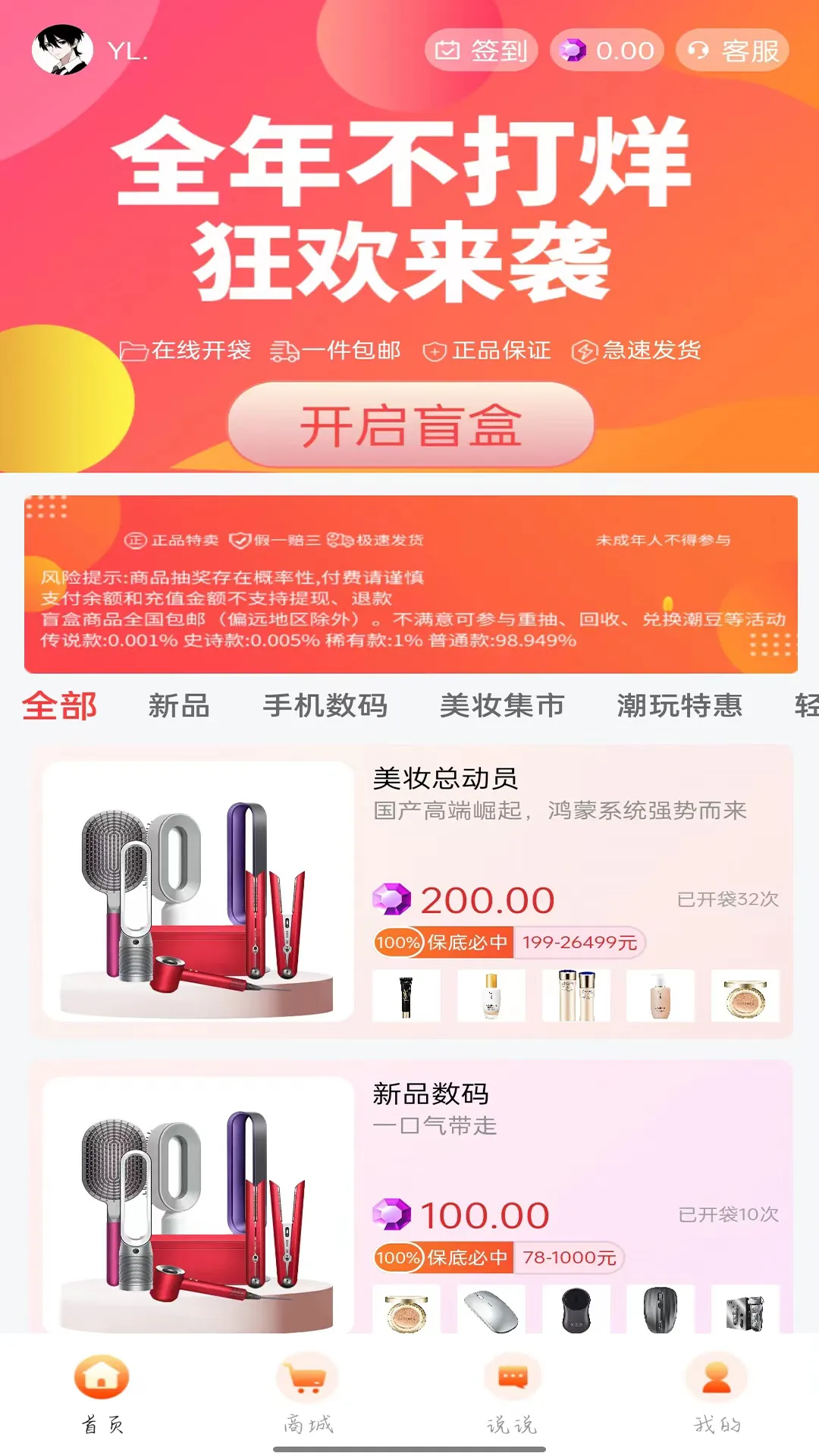Switch to the 美妆集市 tab
Screen dimensions: 819x1456
(x=502, y=705)
